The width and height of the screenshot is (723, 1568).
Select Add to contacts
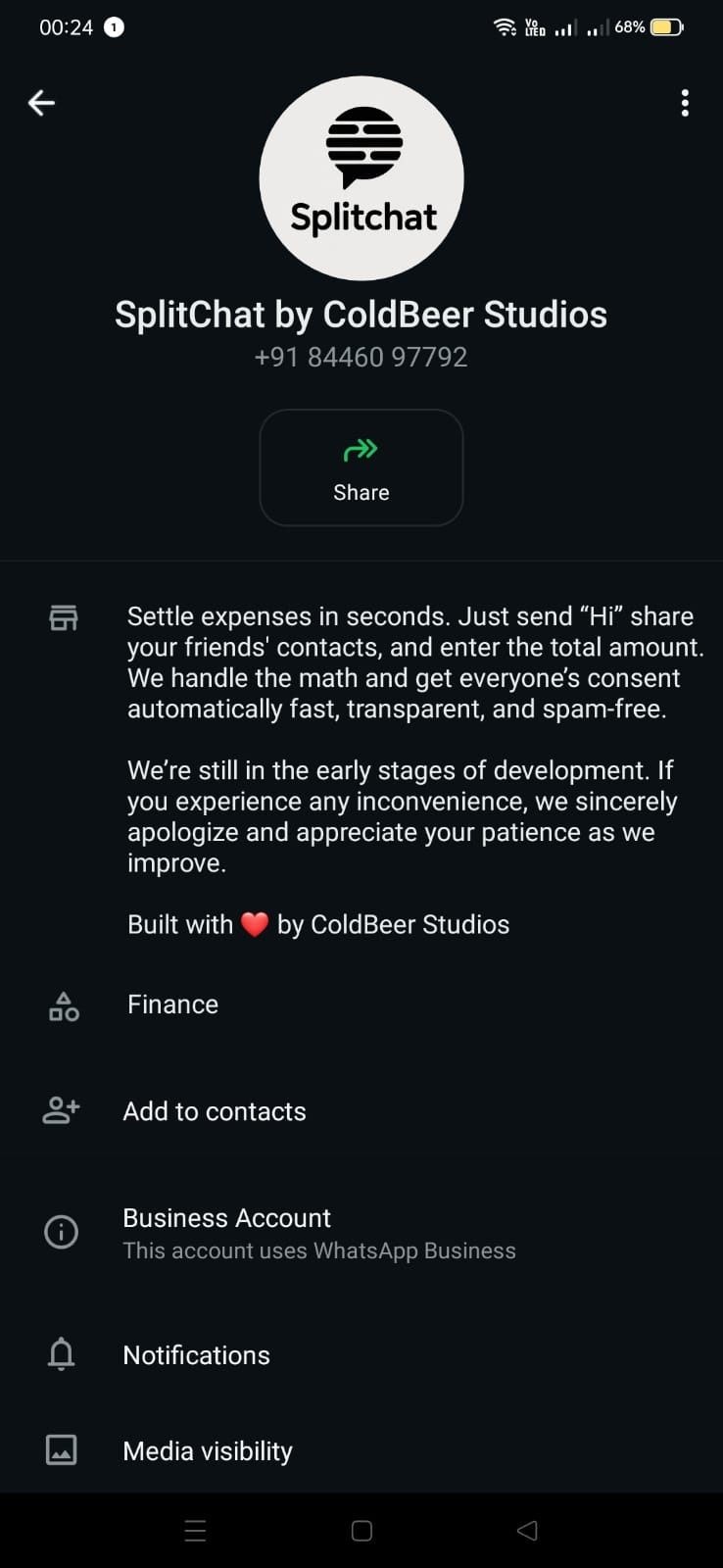(x=214, y=1111)
